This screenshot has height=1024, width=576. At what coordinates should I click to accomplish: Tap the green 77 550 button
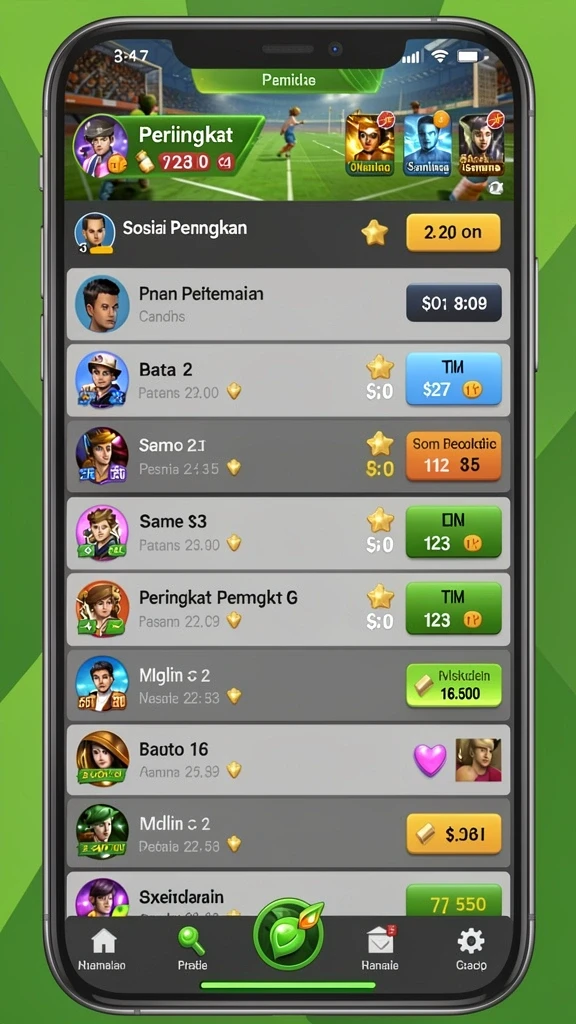[453, 903]
